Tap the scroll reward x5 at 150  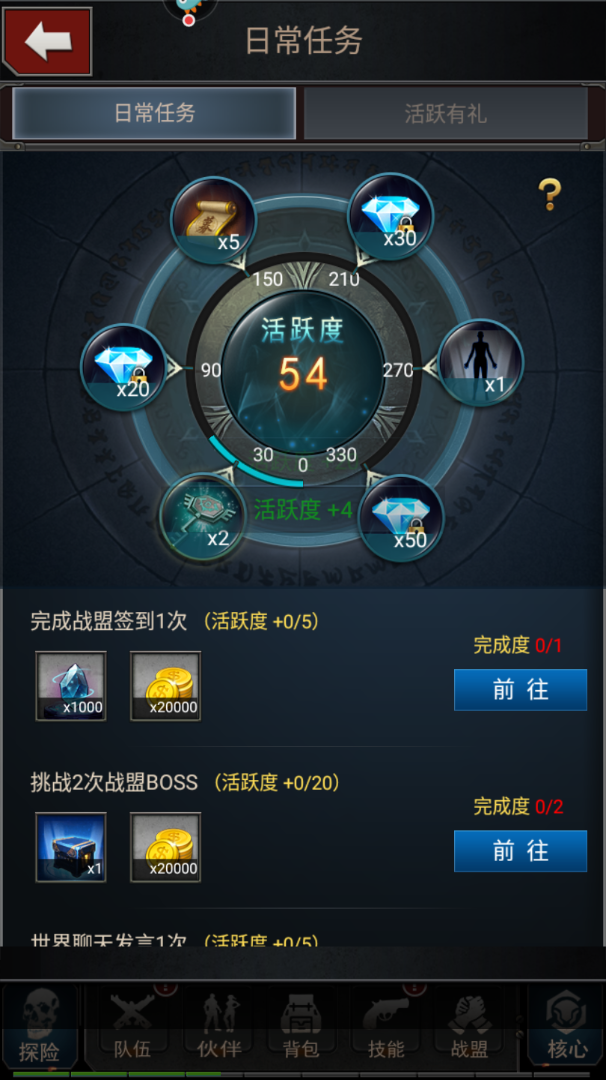210,220
